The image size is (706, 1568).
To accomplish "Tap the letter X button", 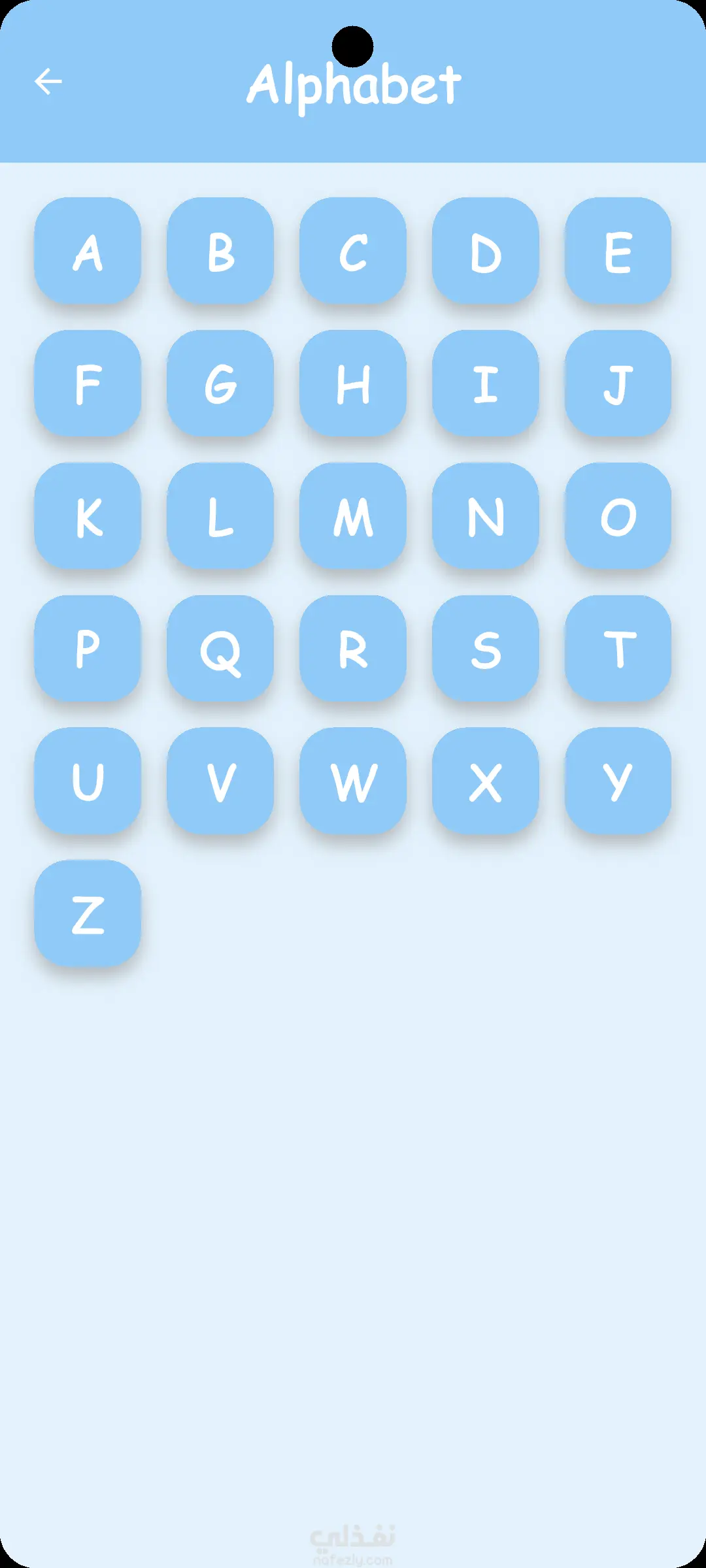I will click(486, 781).
